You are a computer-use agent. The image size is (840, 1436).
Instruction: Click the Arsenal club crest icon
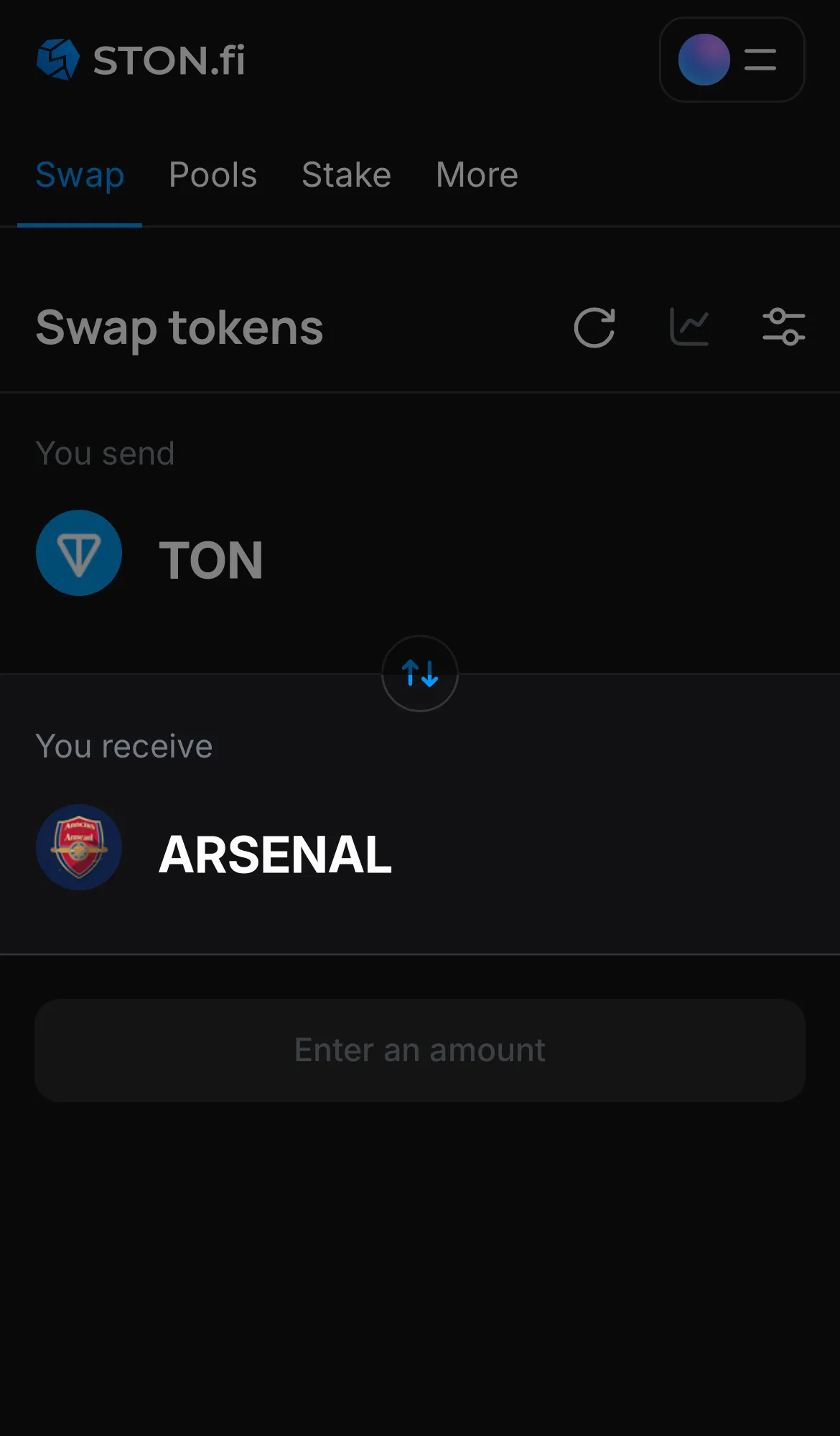(79, 847)
